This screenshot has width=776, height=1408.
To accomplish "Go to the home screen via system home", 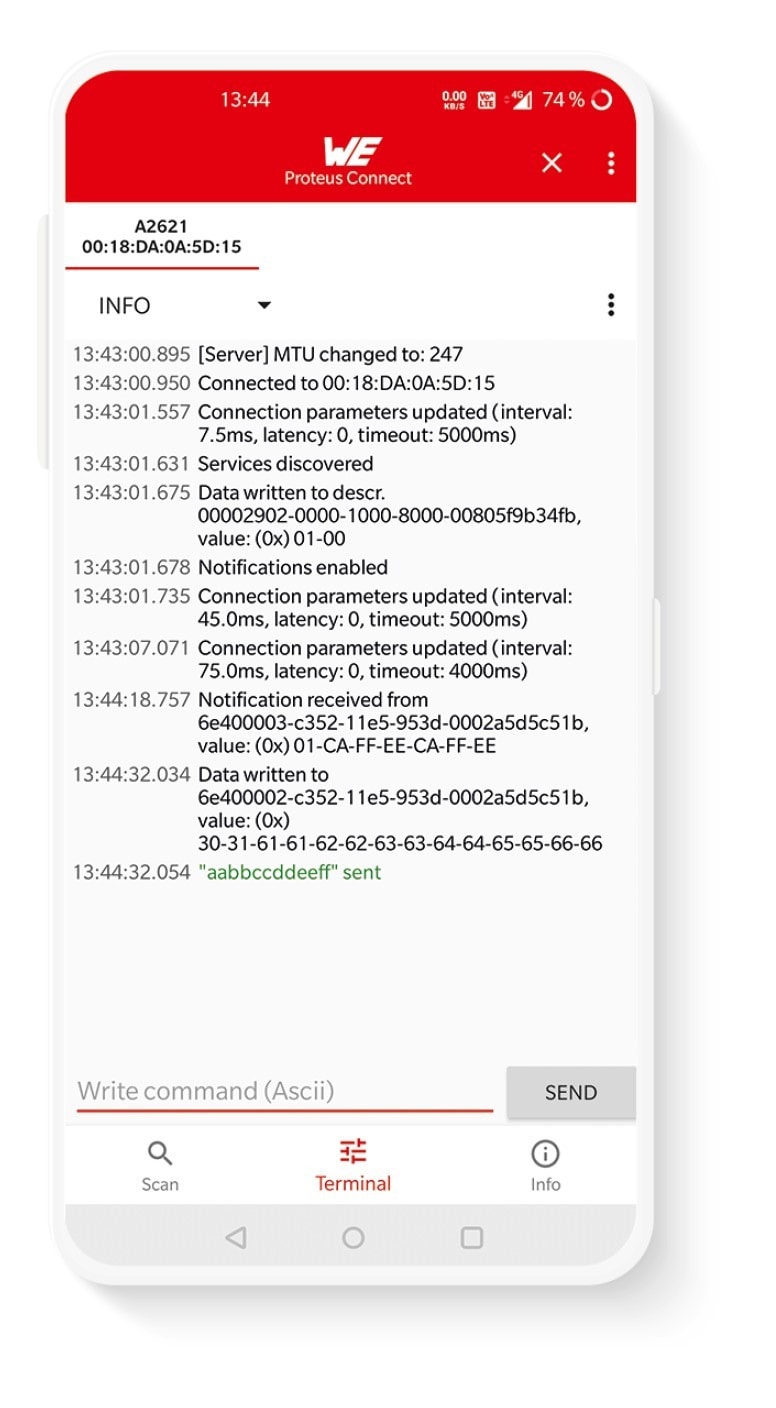I will (353, 1238).
